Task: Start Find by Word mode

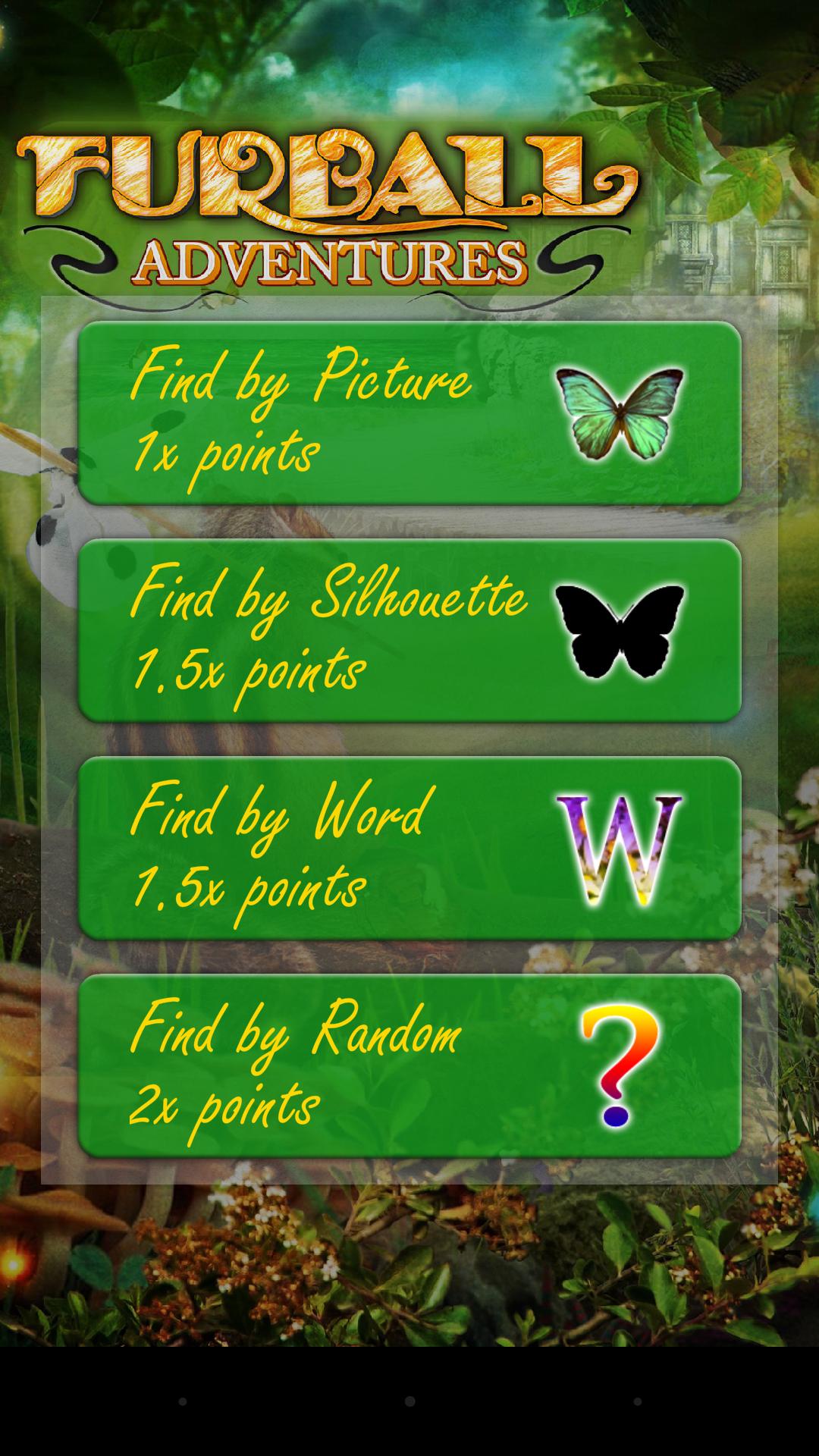Action: pyautogui.click(x=409, y=849)
